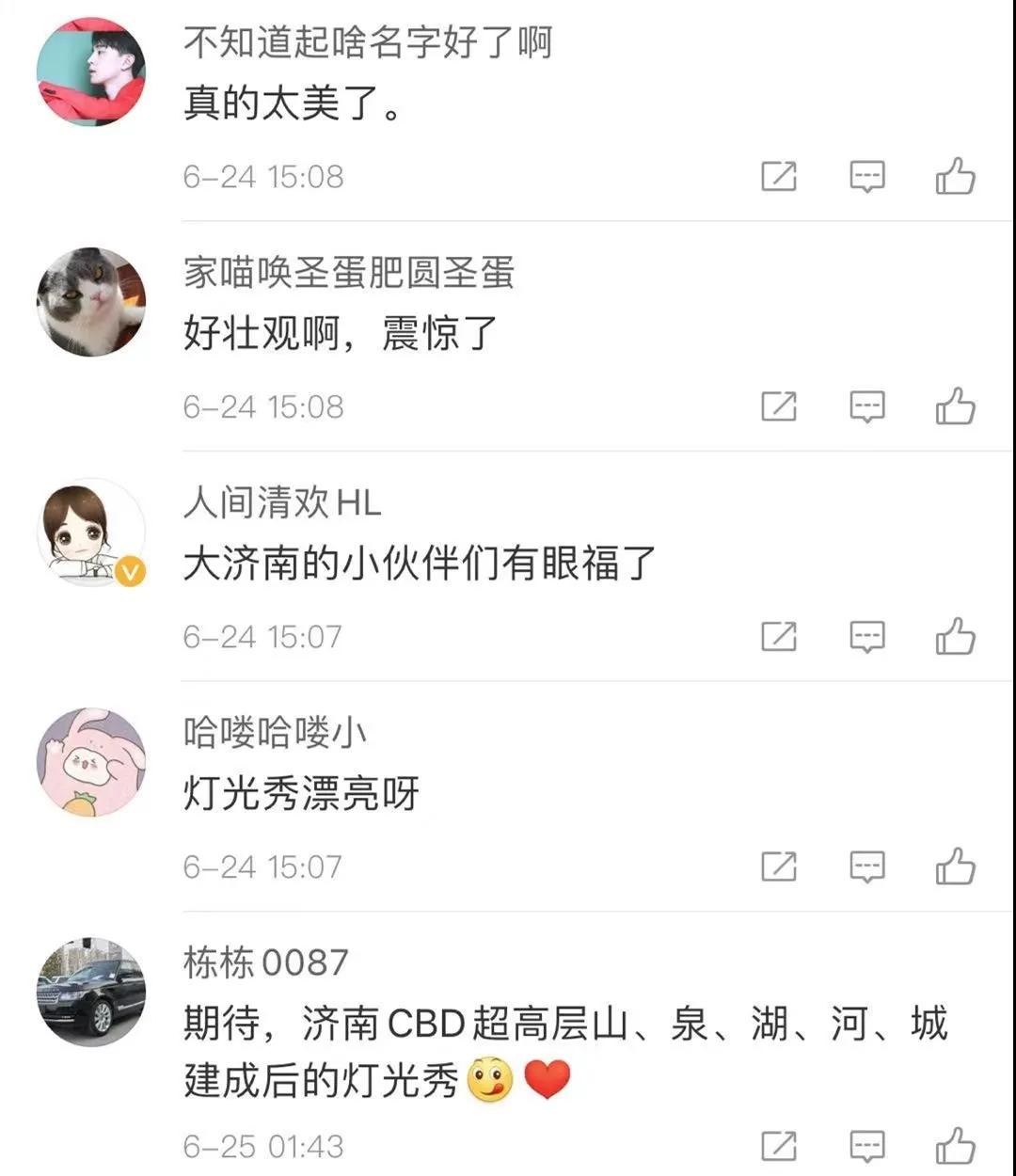1016x1176 pixels.
Task: Reply to the comment "灯光秀漂亮呀"
Action: coord(866,866)
